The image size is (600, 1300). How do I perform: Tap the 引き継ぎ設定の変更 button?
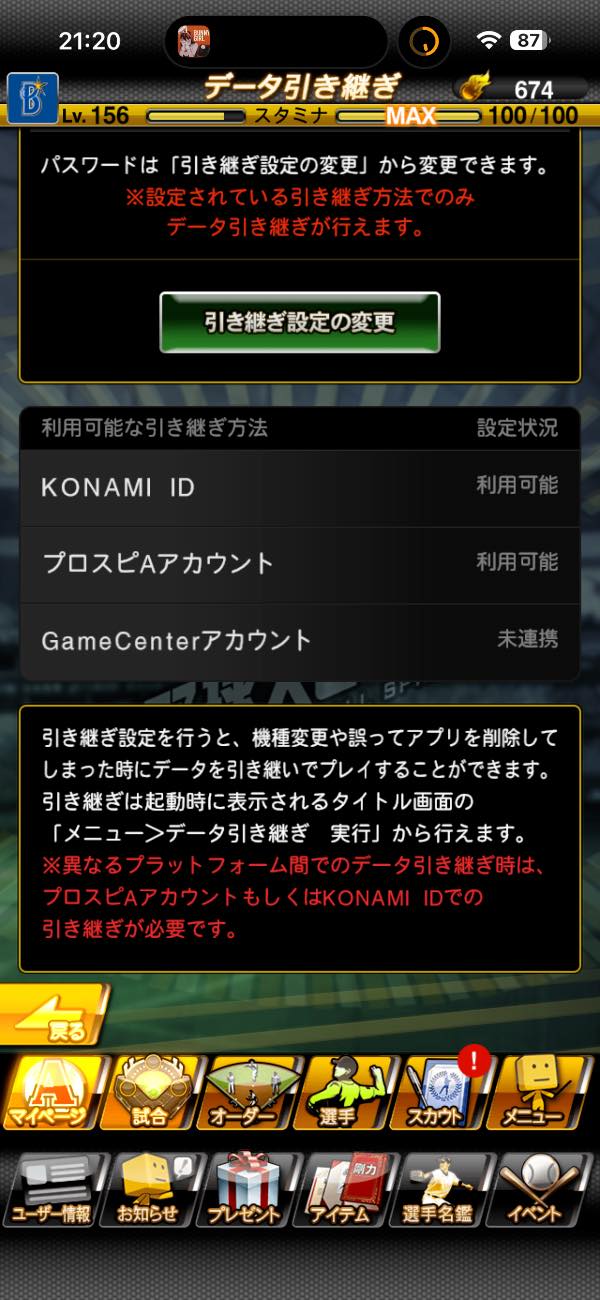300,322
